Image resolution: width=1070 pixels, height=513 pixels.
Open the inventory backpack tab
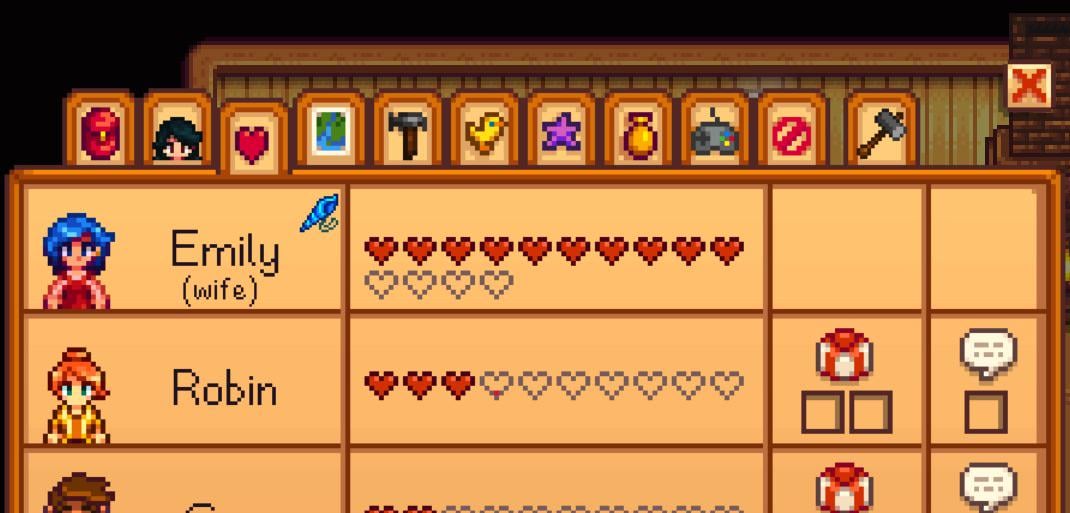pos(100,131)
